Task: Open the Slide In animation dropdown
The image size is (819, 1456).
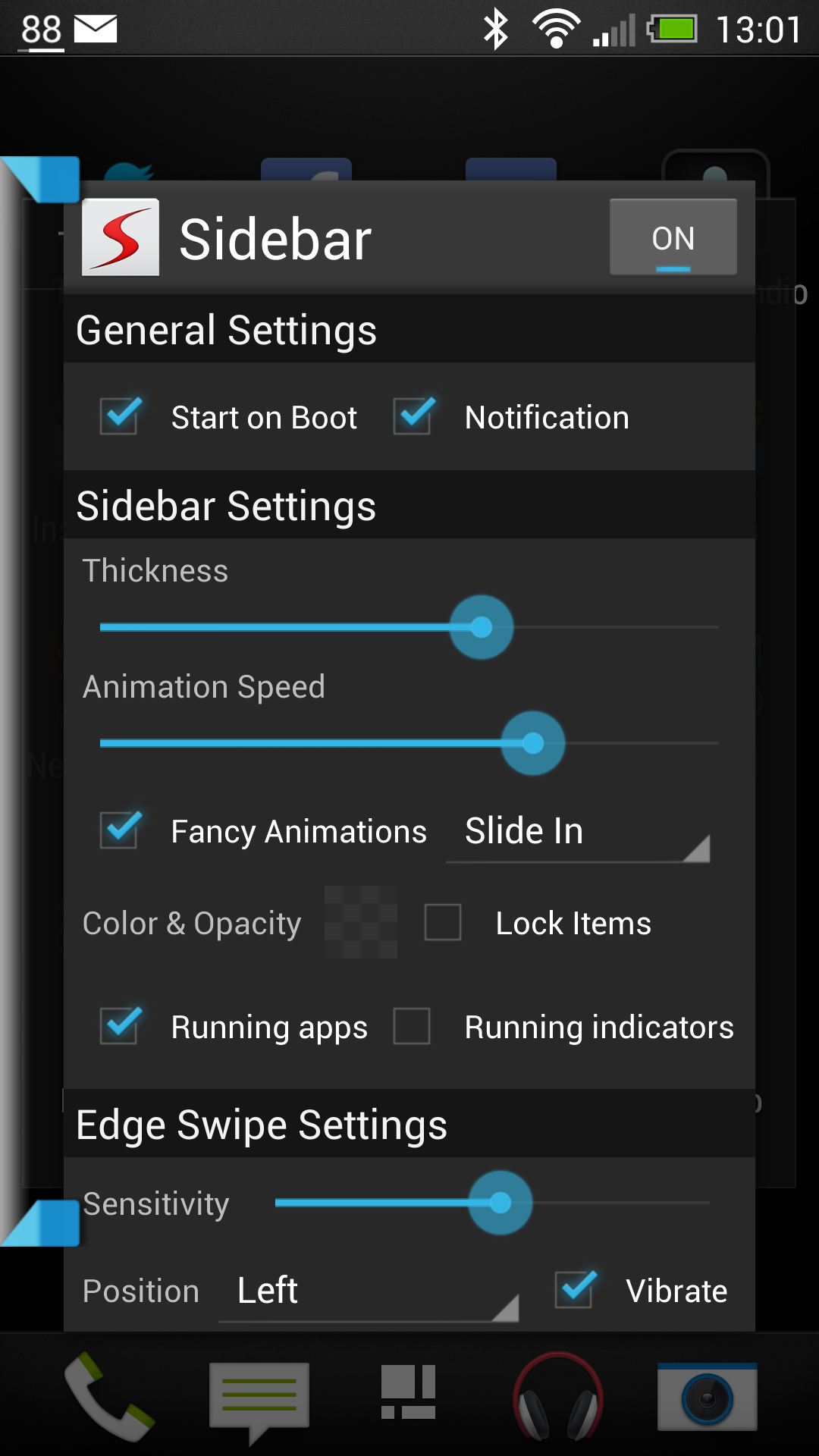Action: point(578,833)
